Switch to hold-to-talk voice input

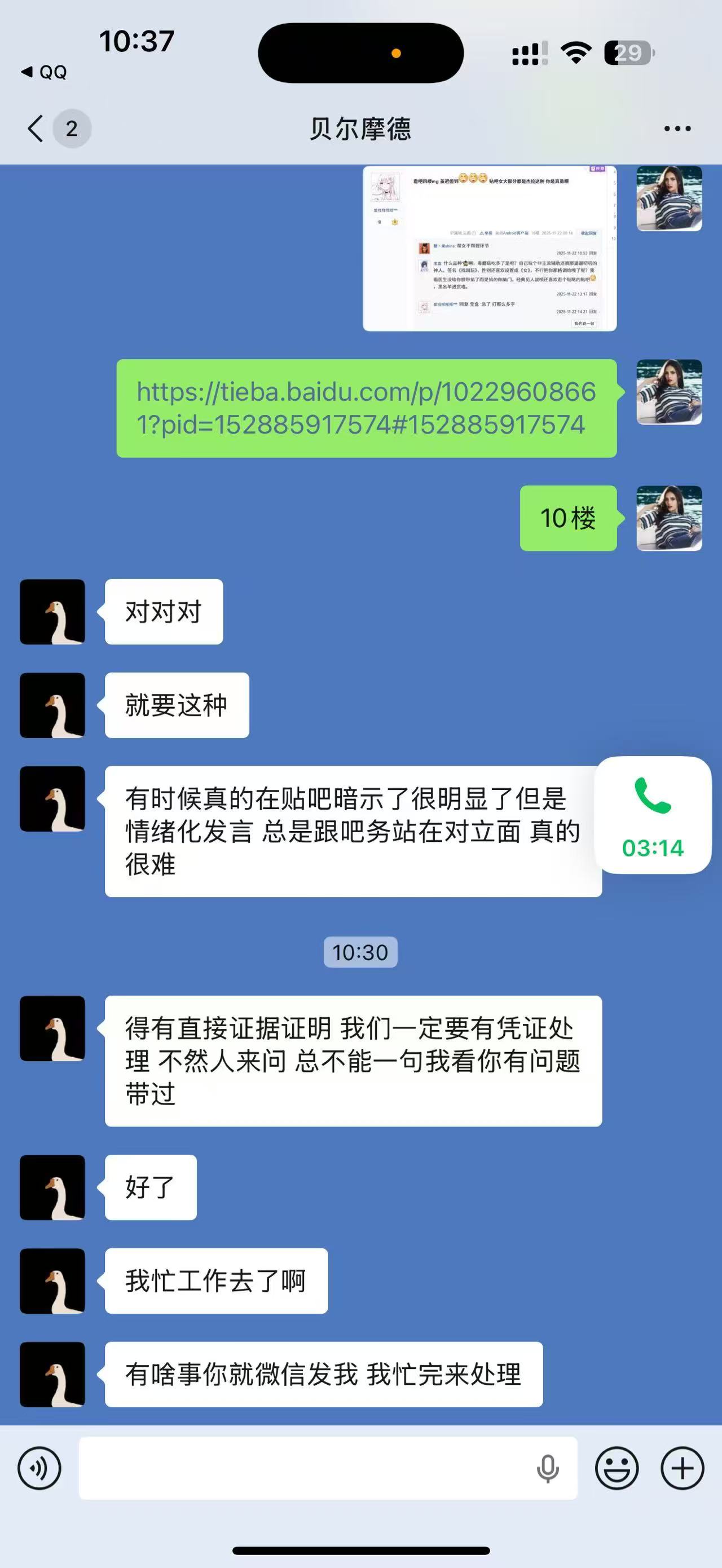point(39,1469)
